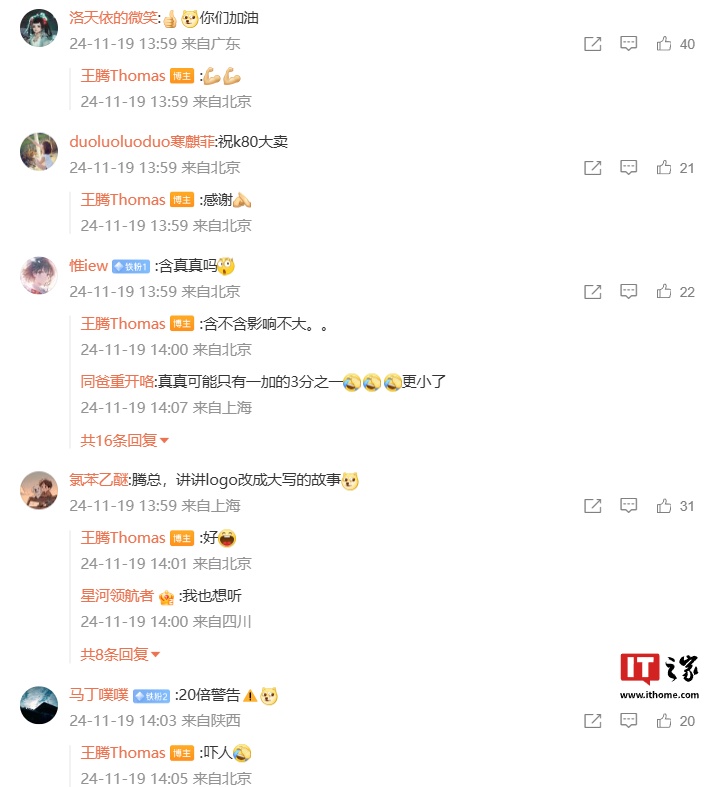
Task: Like 氯苯乙醚's comment
Action: click(x=664, y=506)
